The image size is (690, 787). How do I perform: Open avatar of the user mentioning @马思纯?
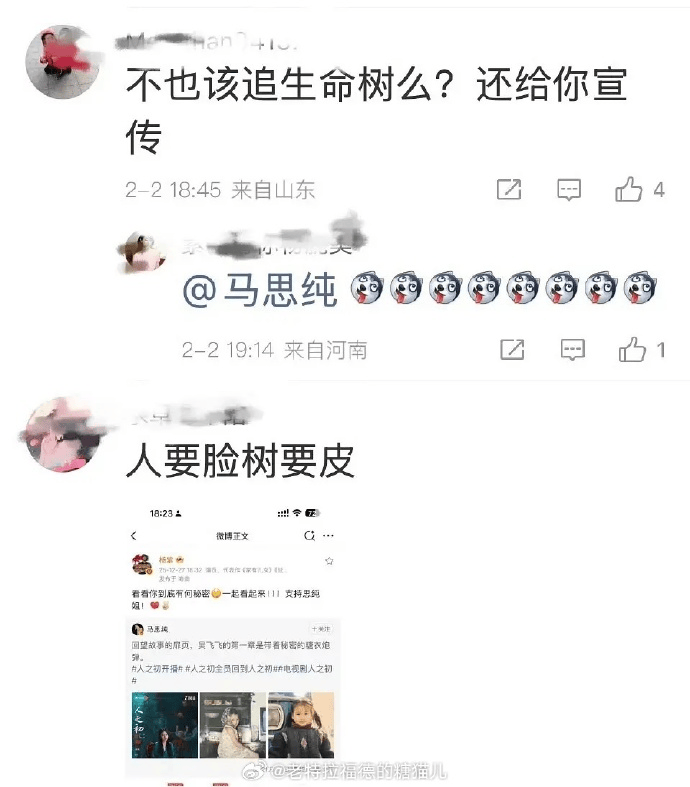[x=143, y=252]
